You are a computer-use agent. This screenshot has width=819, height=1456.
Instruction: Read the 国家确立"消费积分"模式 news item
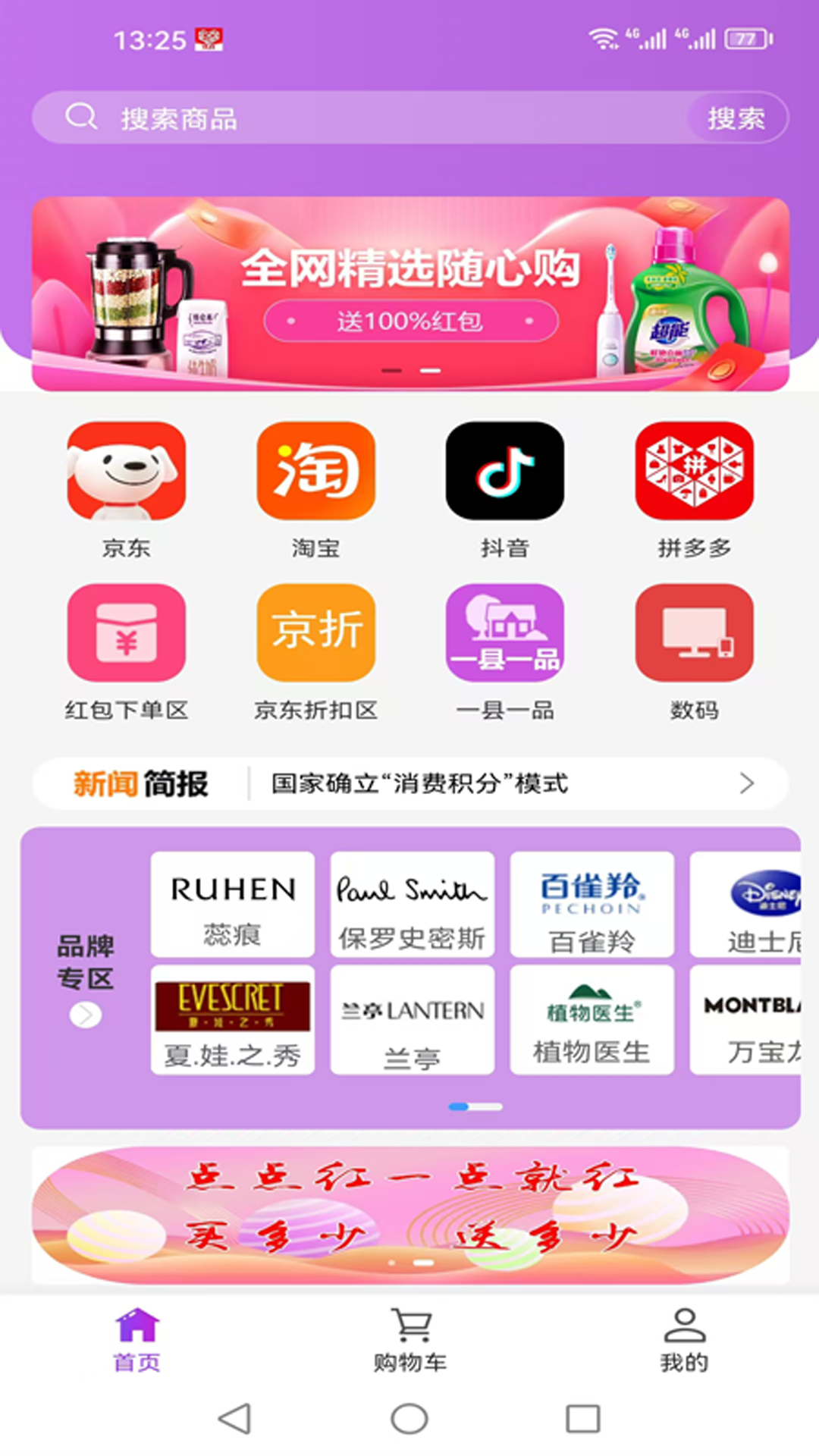455,783
